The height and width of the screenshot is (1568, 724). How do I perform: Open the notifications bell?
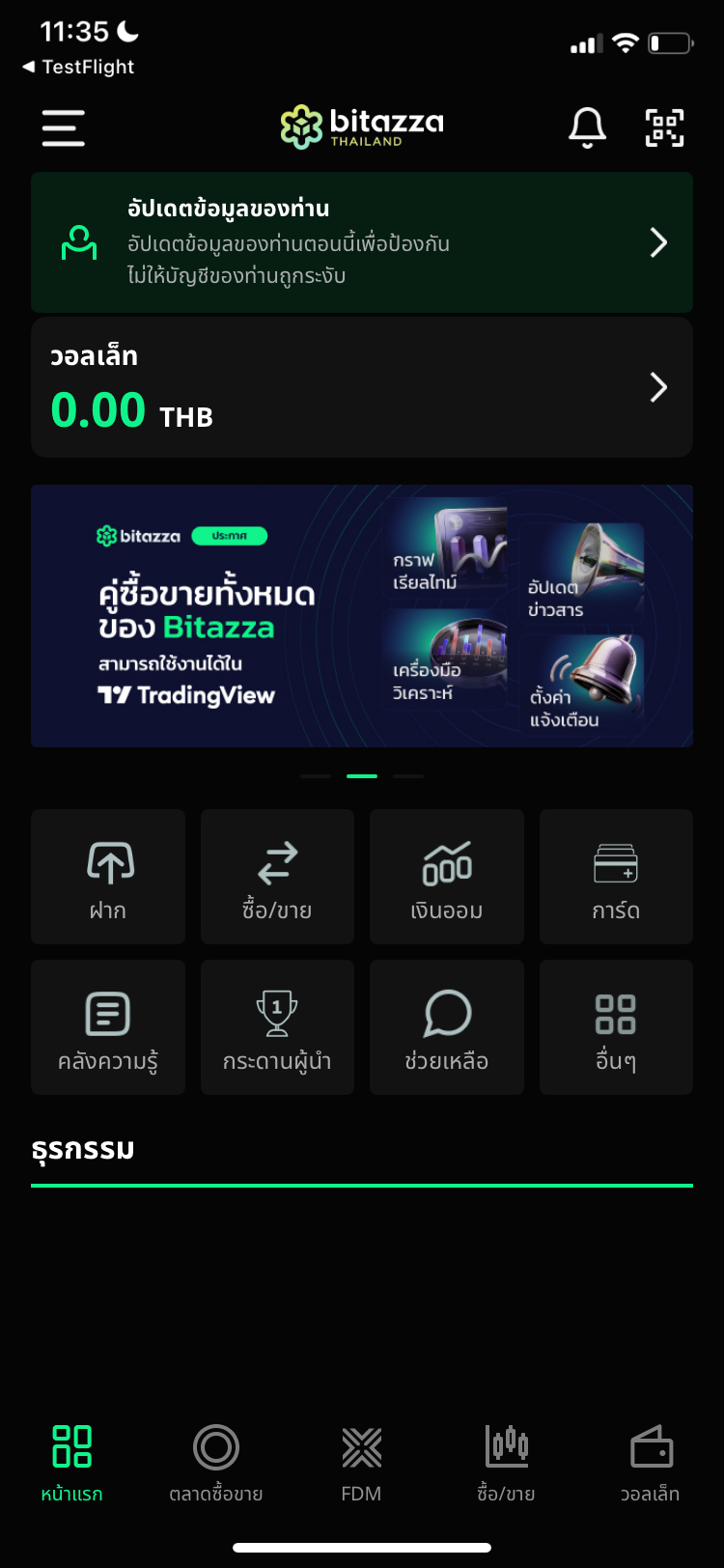(x=587, y=127)
